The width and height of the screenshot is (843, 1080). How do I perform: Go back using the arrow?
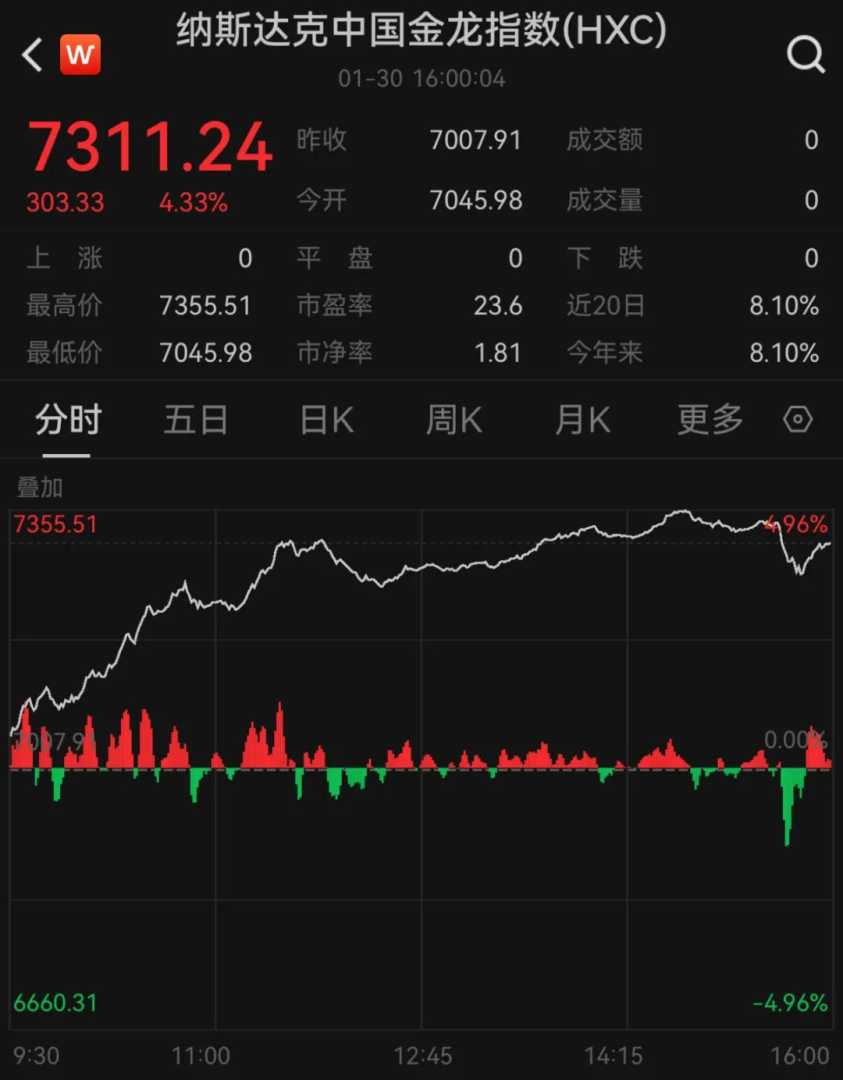tap(32, 55)
